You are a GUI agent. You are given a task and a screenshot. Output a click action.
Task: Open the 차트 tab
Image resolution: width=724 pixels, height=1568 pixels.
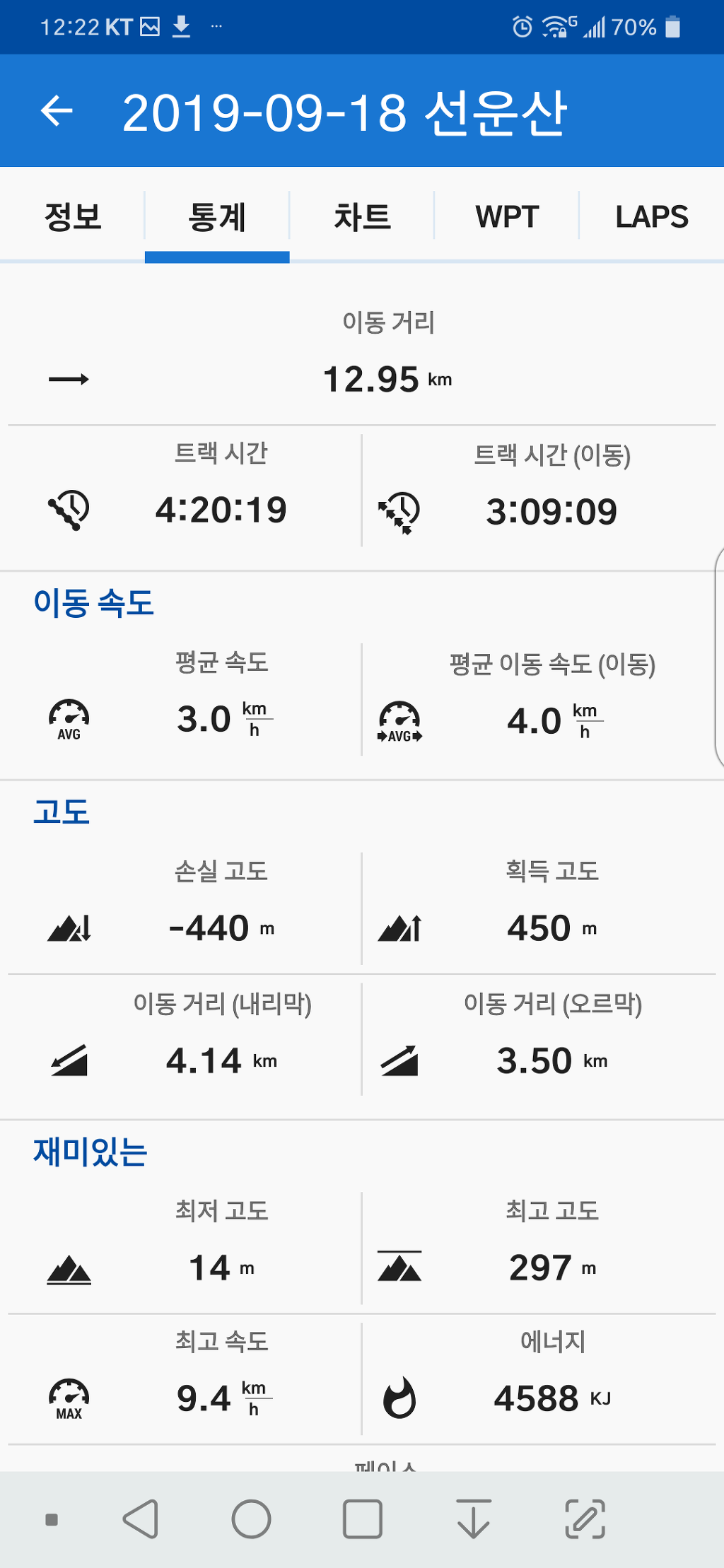[x=362, y=216]
